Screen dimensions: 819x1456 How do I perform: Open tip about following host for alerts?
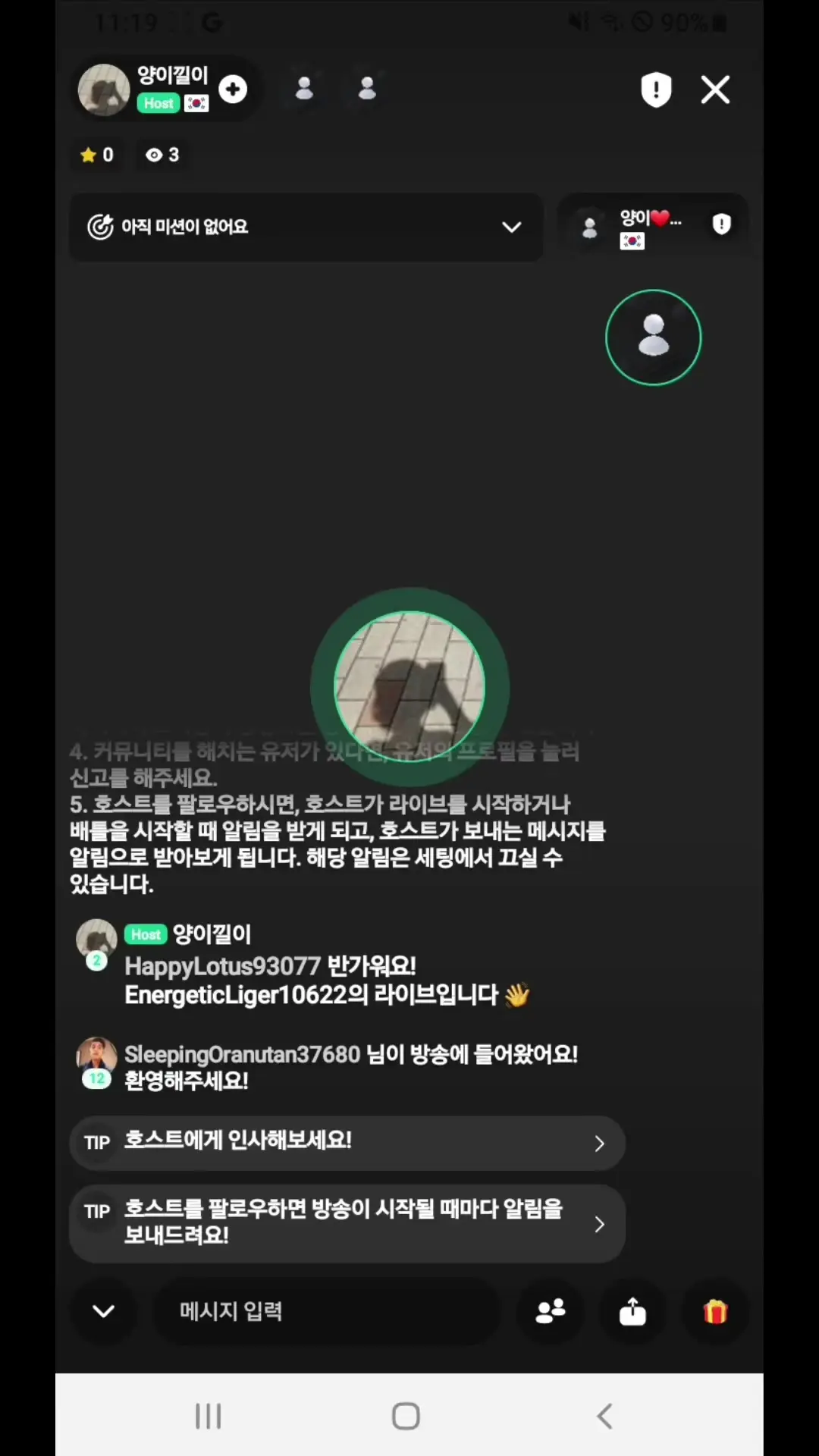(x=347, y=1223)
